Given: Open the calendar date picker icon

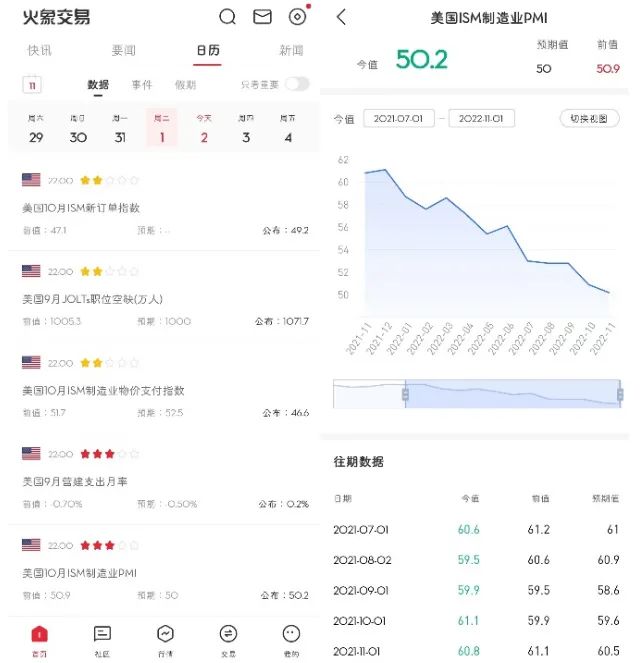Looking at the screenshot, I should click(32, 85).
